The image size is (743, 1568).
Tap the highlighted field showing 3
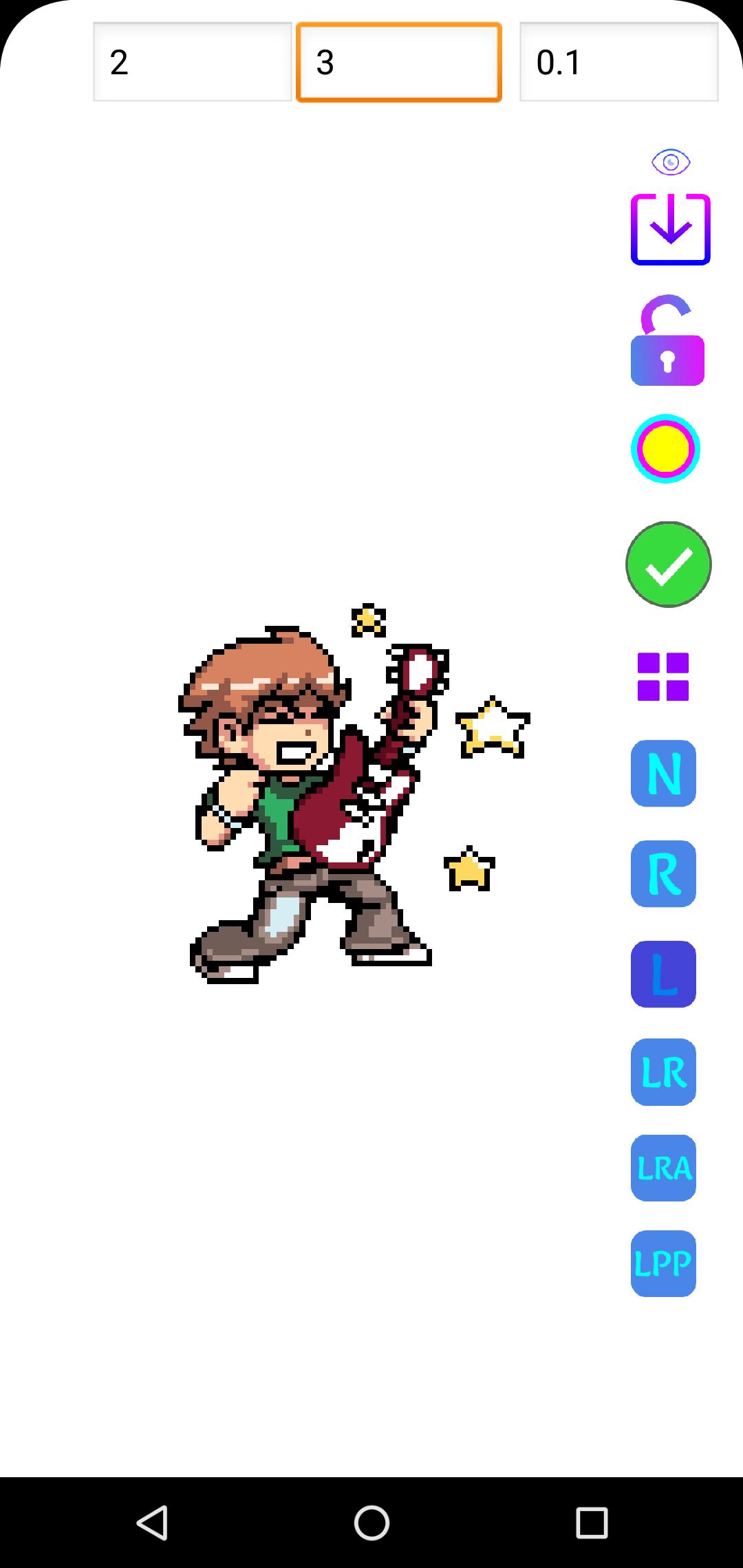pos(399,62)
